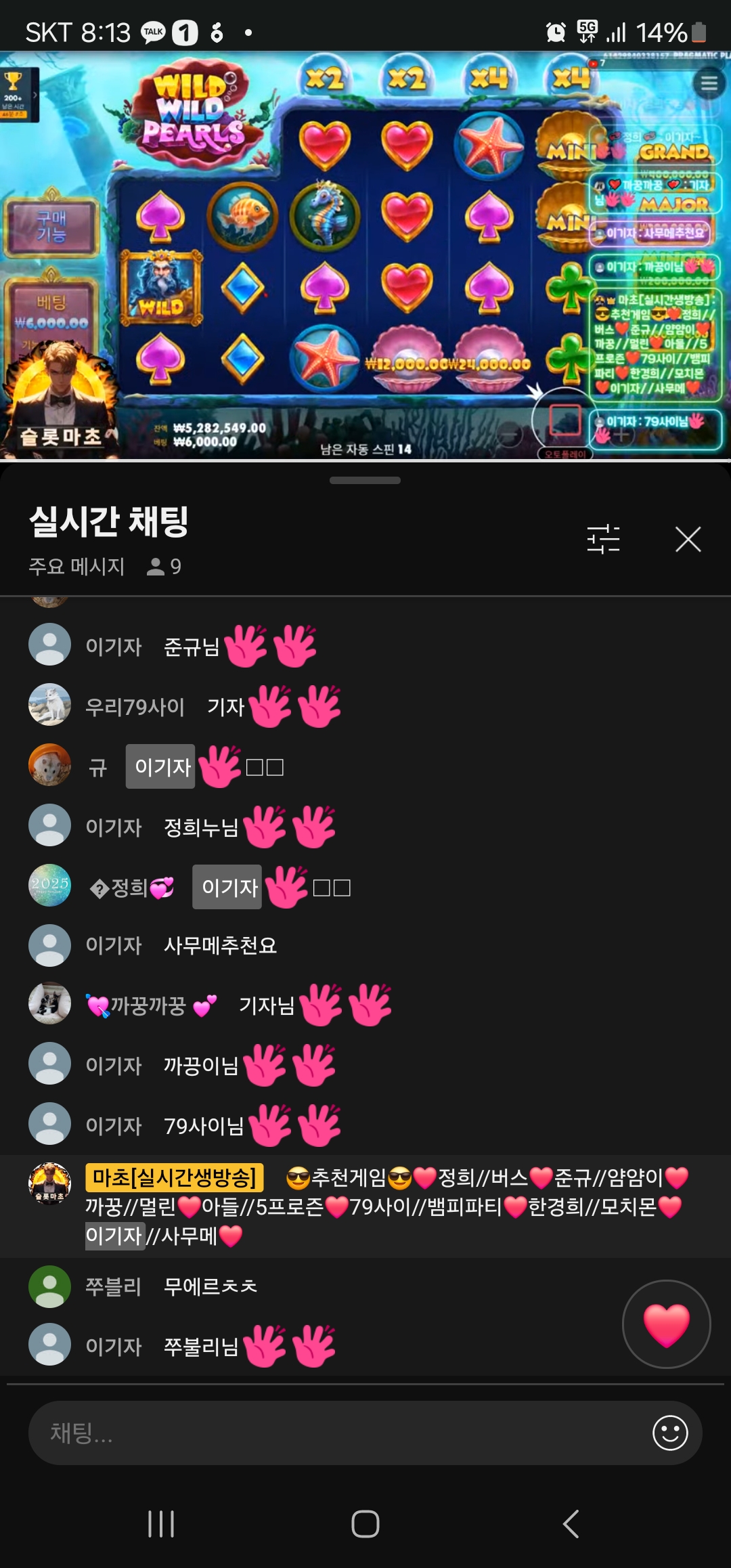Go to the home screen
Screen dimensions: 731x1568
click(365, 1524)
